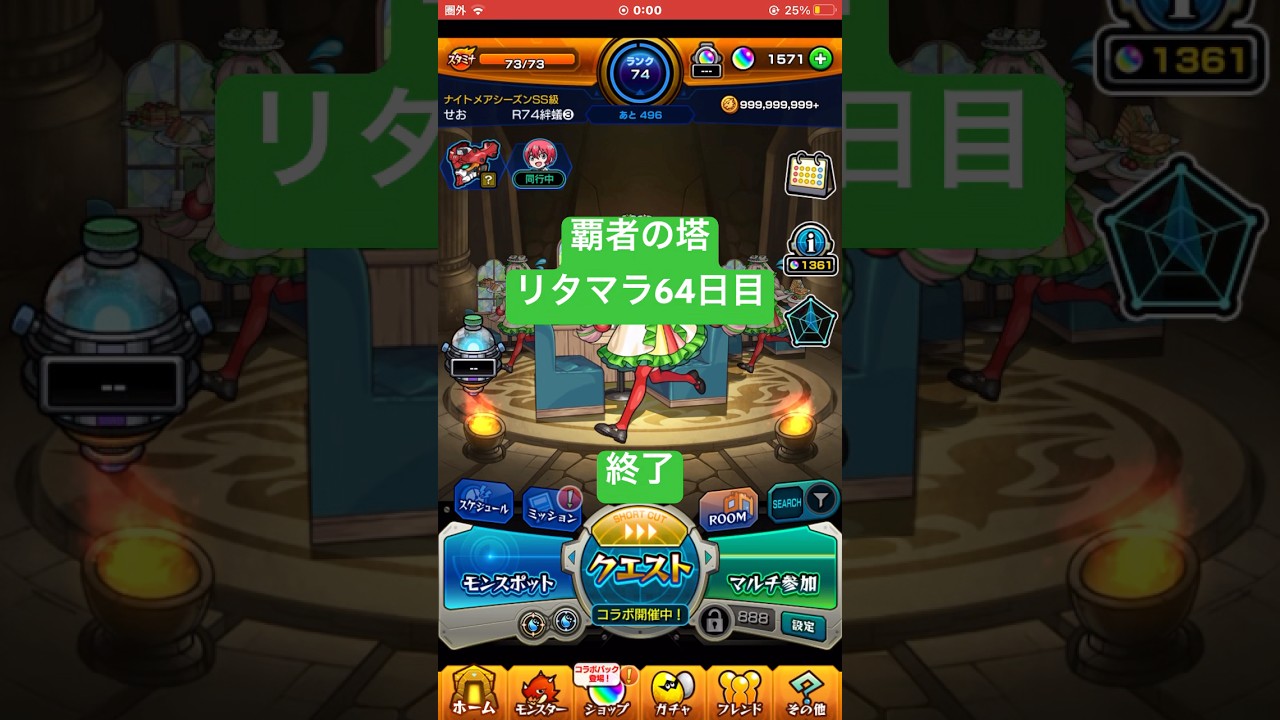Screen dimensions: 1280x720
Task: Switch to ホーム tab
Action: click(x=473, y=692)
